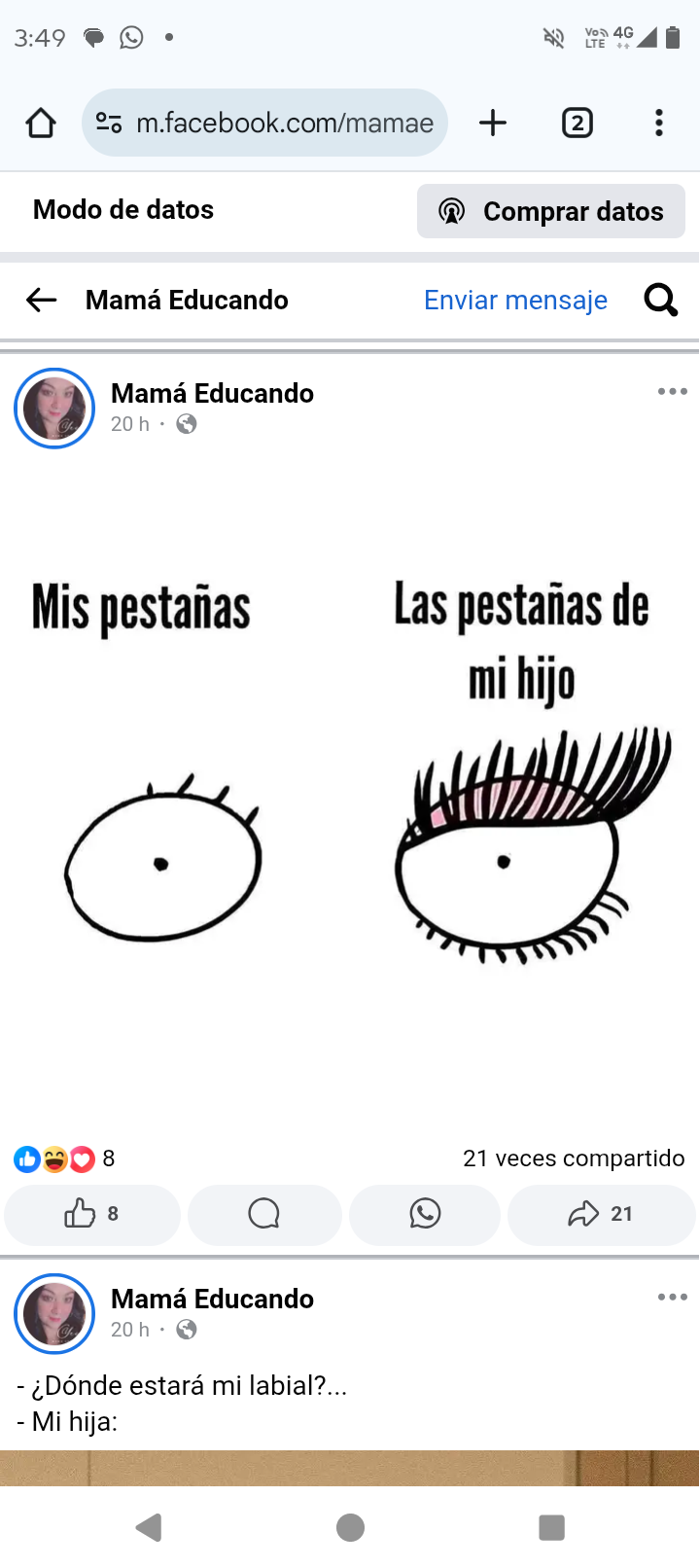Image resolution: width=700 pixels, height=1568 pixels.
Task: Open the tab switcher showing 2 tabs
Action: click(577, 123)
